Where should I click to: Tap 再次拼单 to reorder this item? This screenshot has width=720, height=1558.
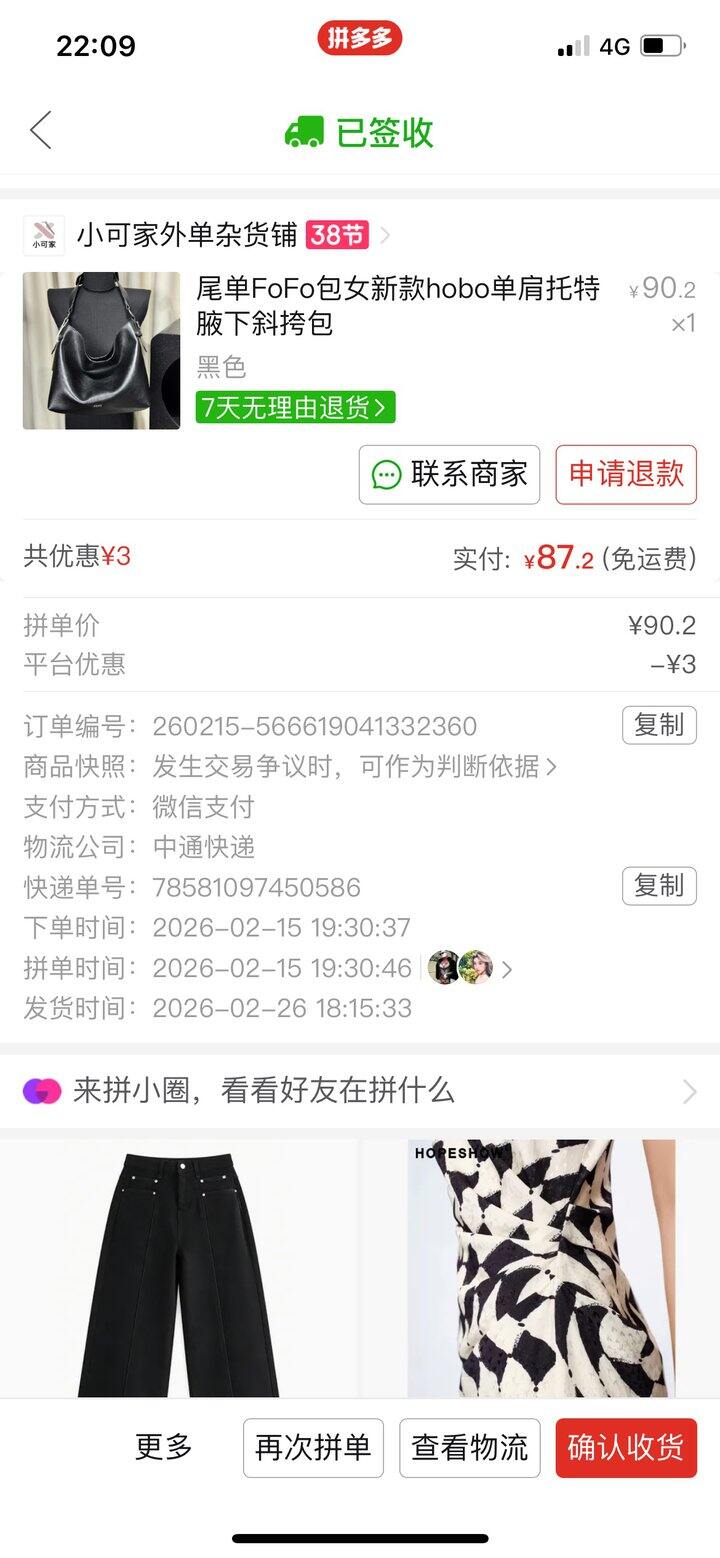coord(313,1447)
